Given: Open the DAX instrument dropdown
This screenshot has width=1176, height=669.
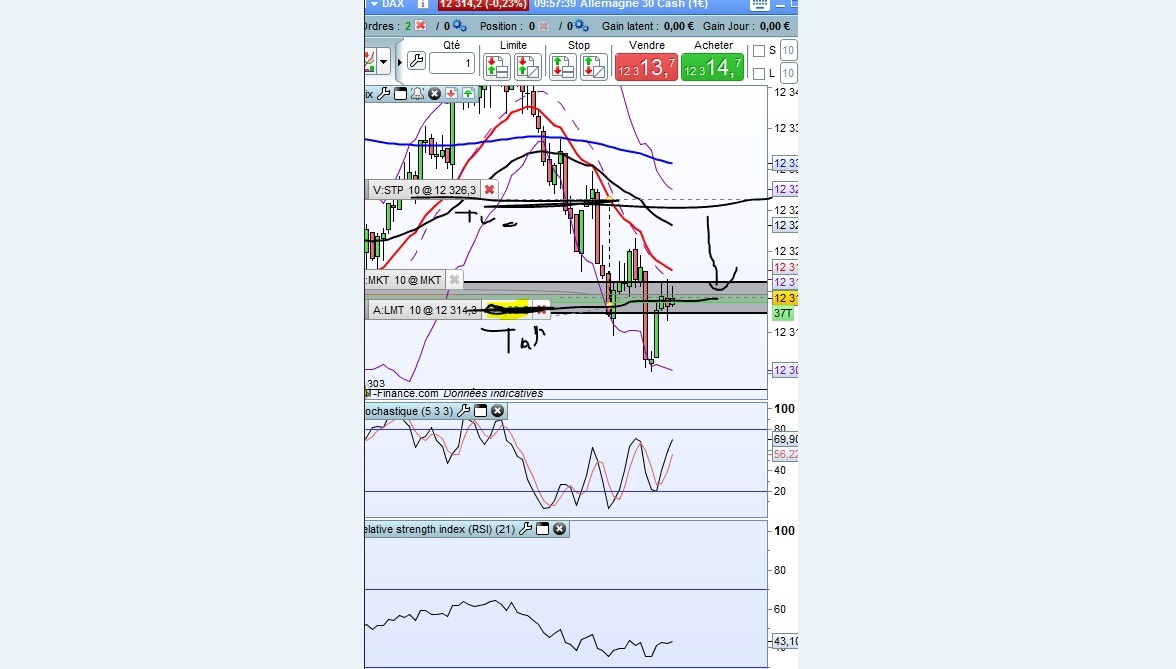Looking at the screenshot, I should click(x=374, y=4).
